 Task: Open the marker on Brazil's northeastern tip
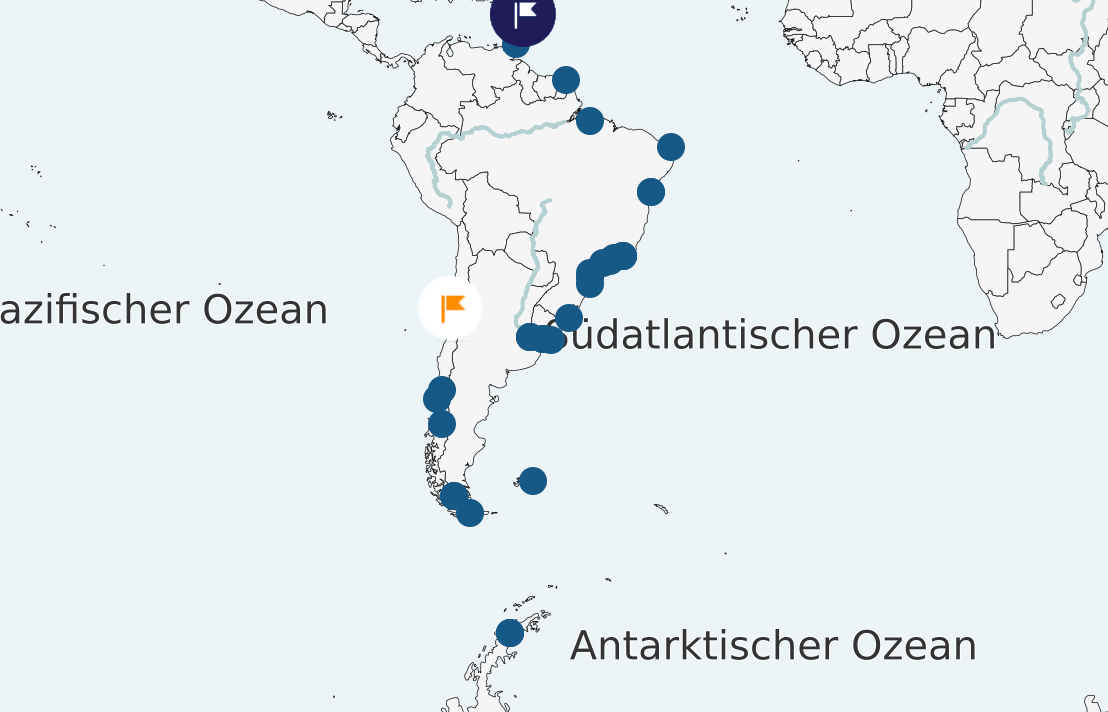coord(671,147)
